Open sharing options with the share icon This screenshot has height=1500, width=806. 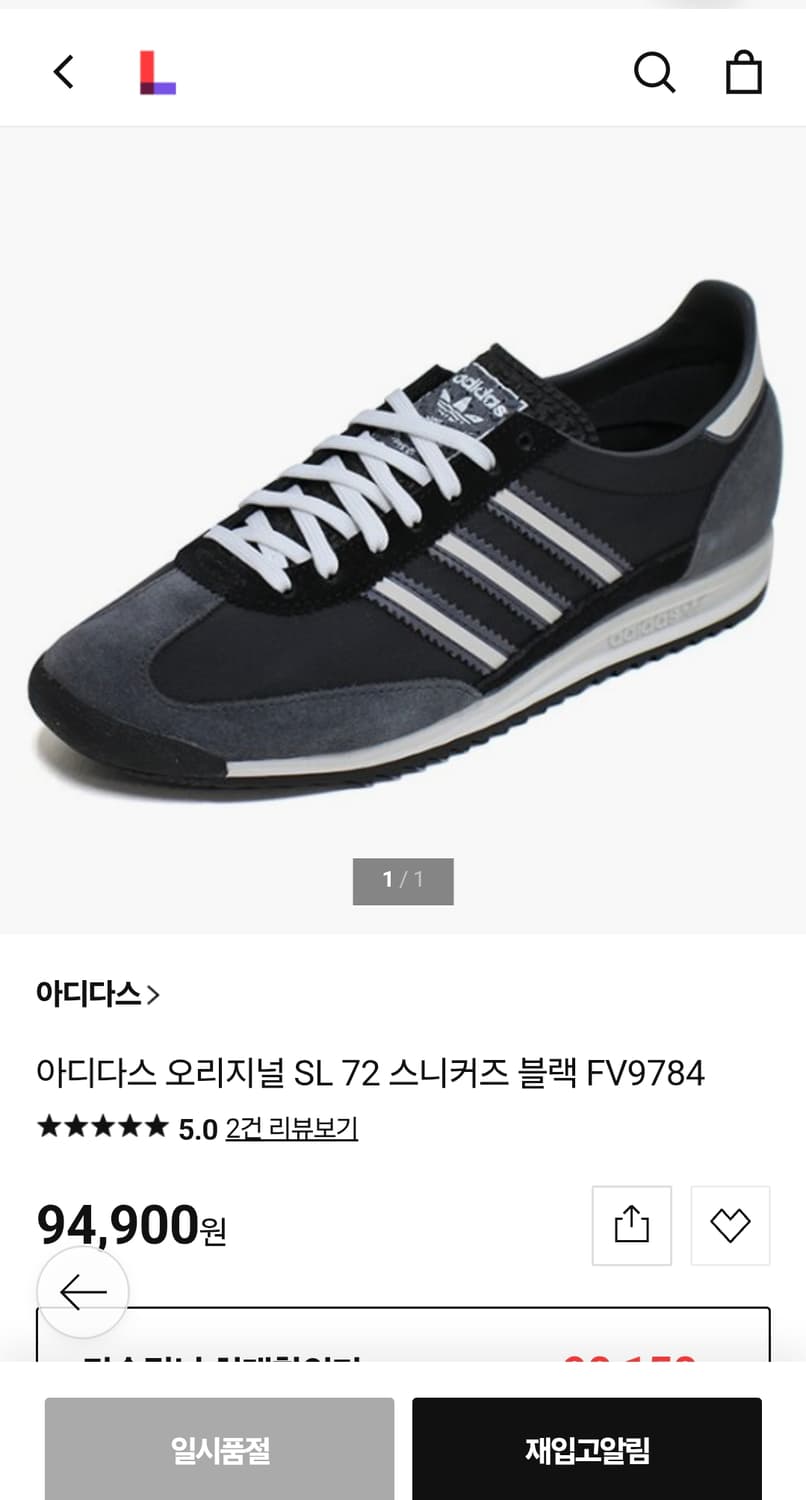tap(631, 1225)
